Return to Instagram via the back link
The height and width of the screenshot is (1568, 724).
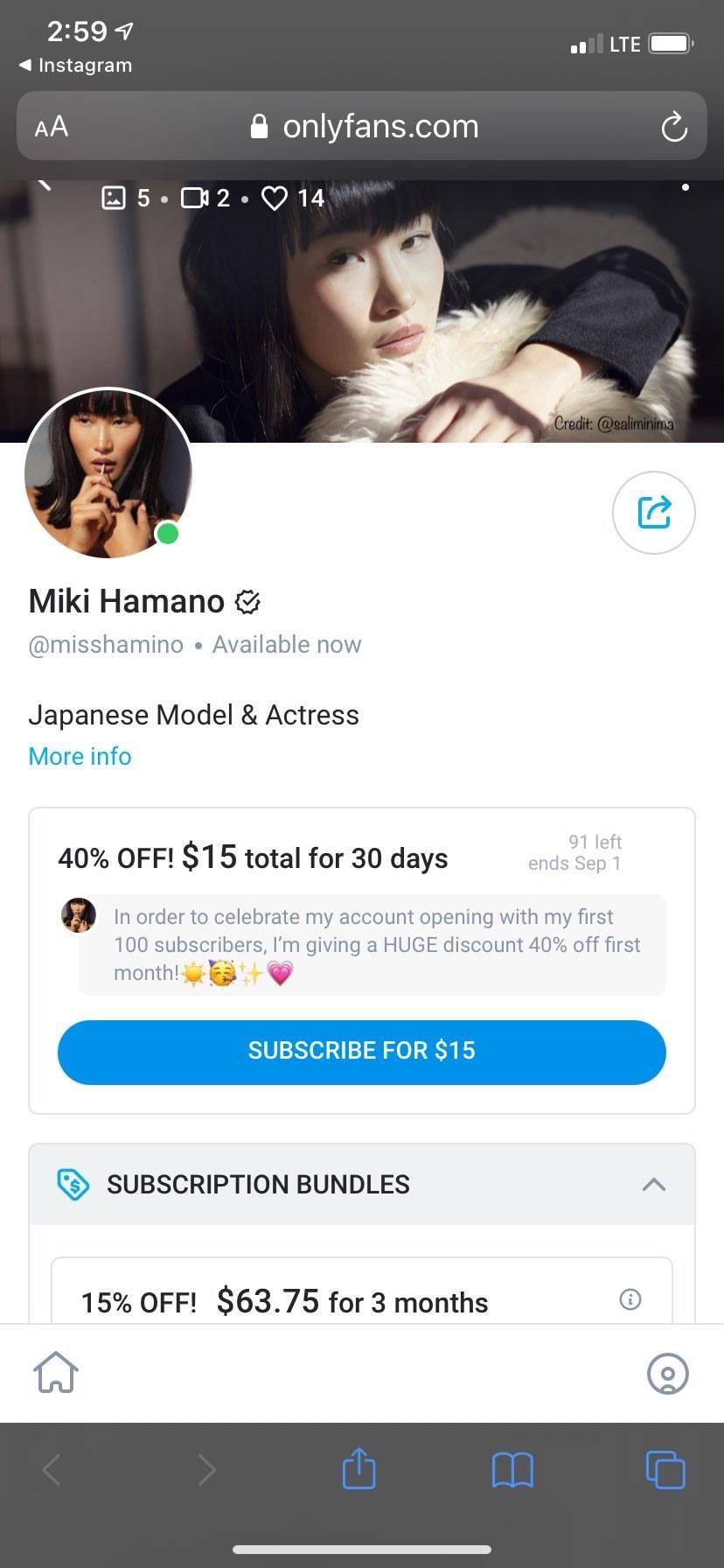pos(73,65)
